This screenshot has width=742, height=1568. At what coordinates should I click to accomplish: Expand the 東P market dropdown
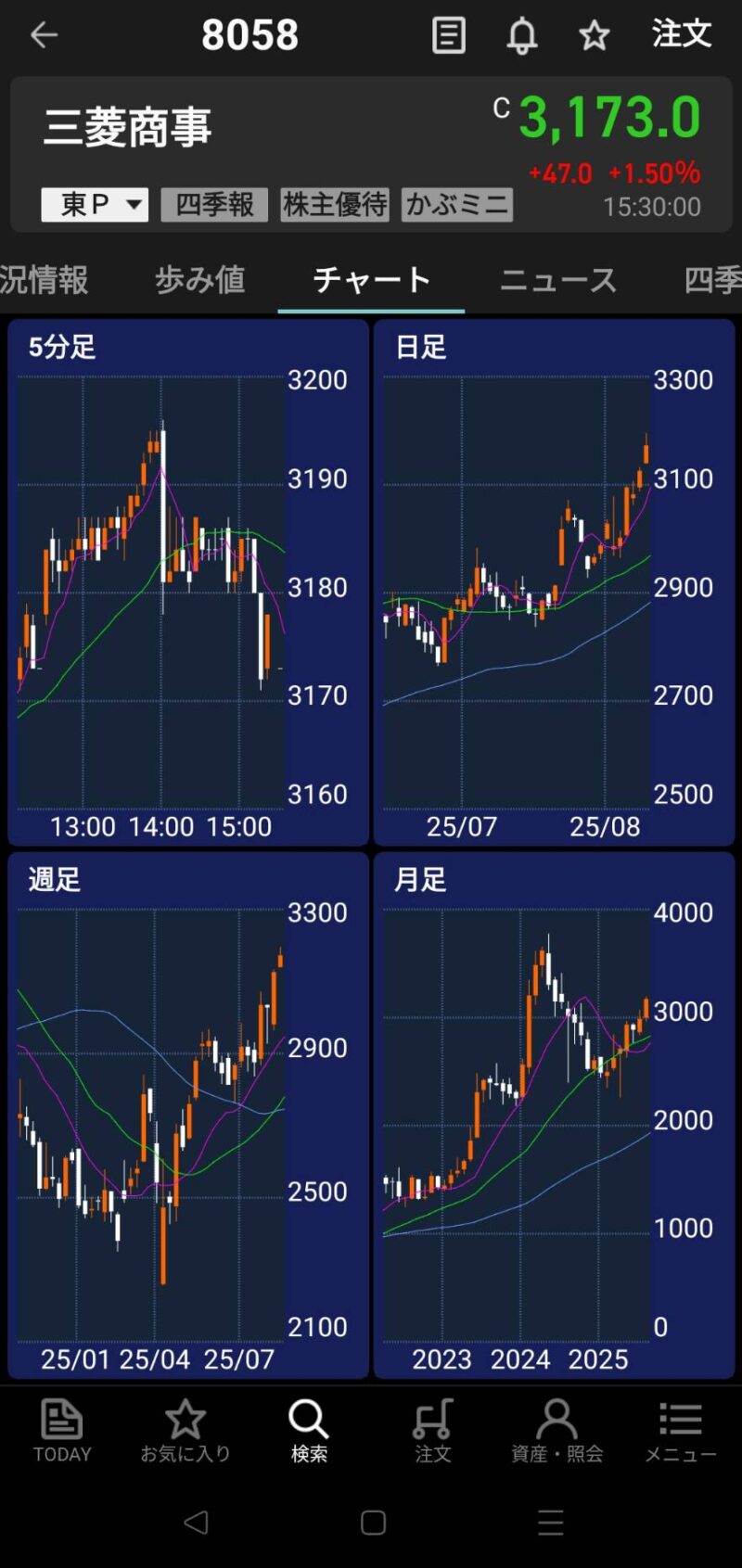[95, 205]
